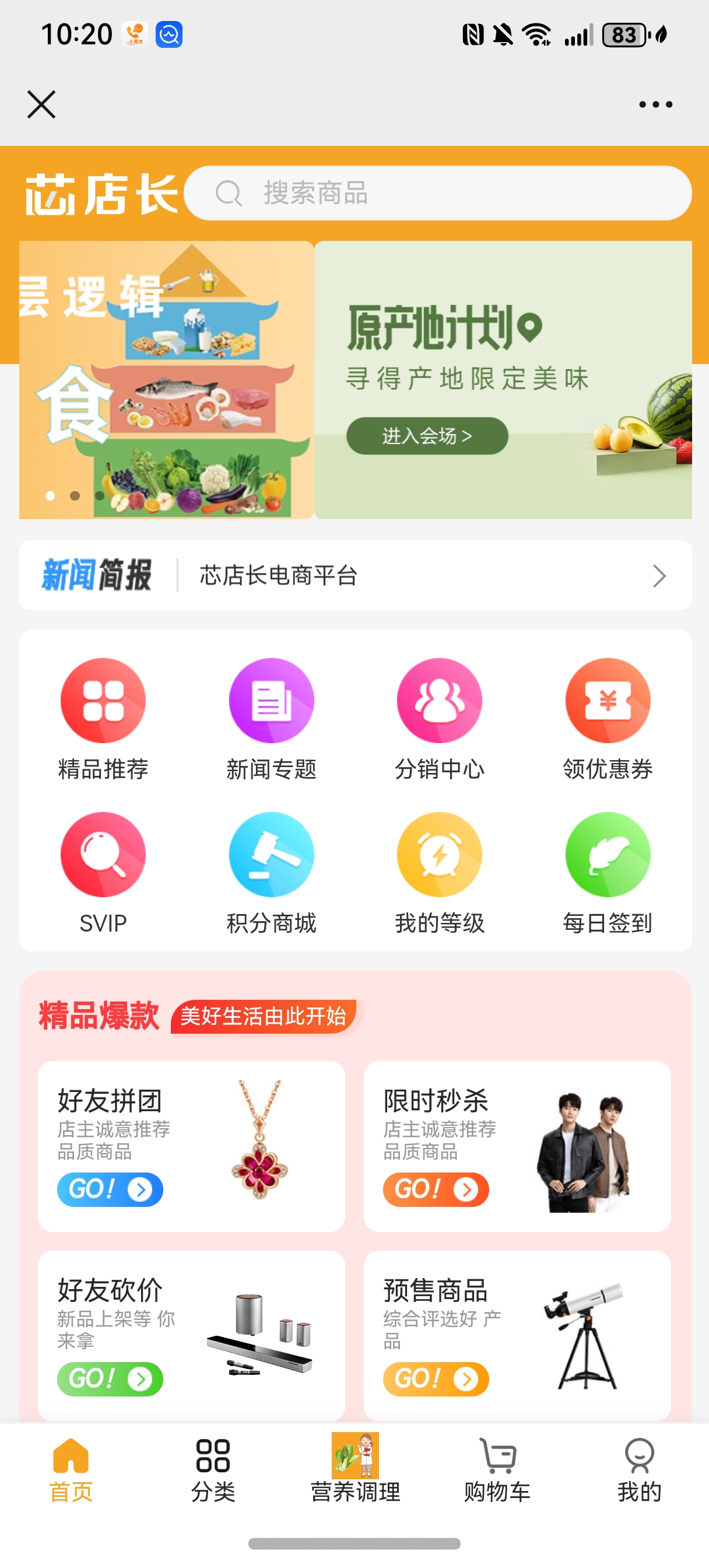
Task: Open 精品推荐 recommendations
Action: [x=103, y=718]
